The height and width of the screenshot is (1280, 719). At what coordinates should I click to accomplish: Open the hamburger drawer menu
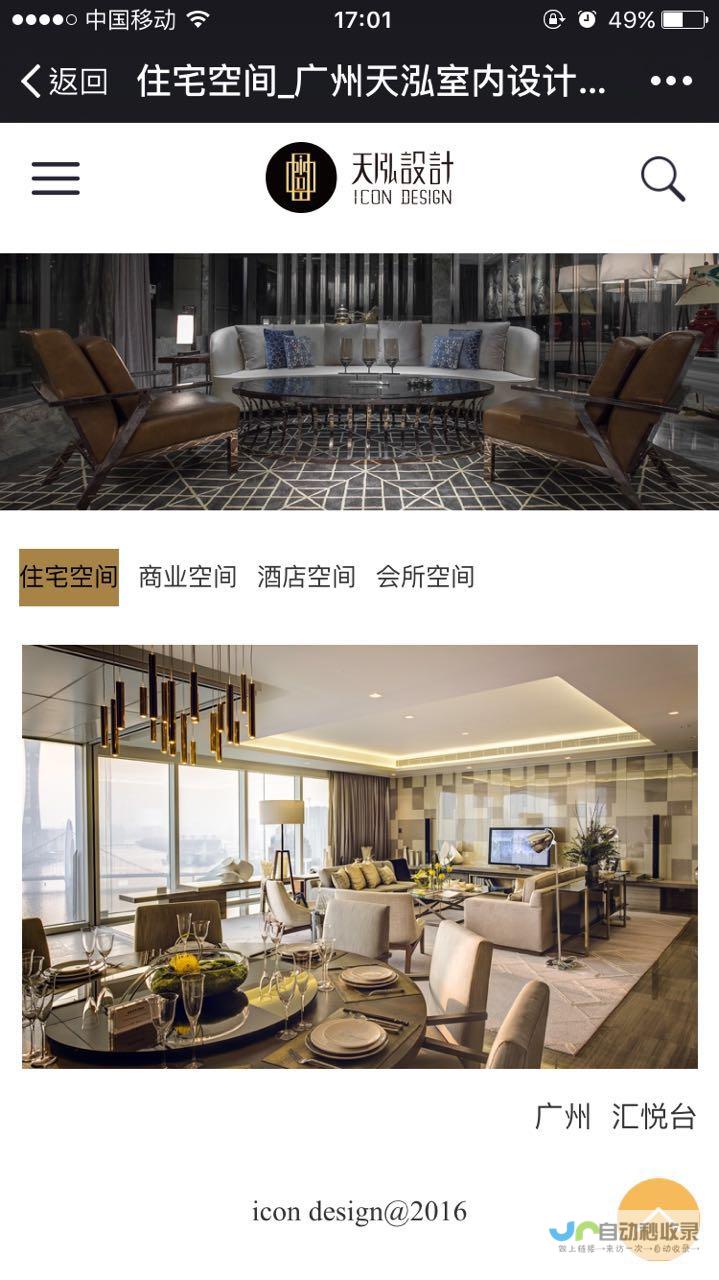coord(55,178)
